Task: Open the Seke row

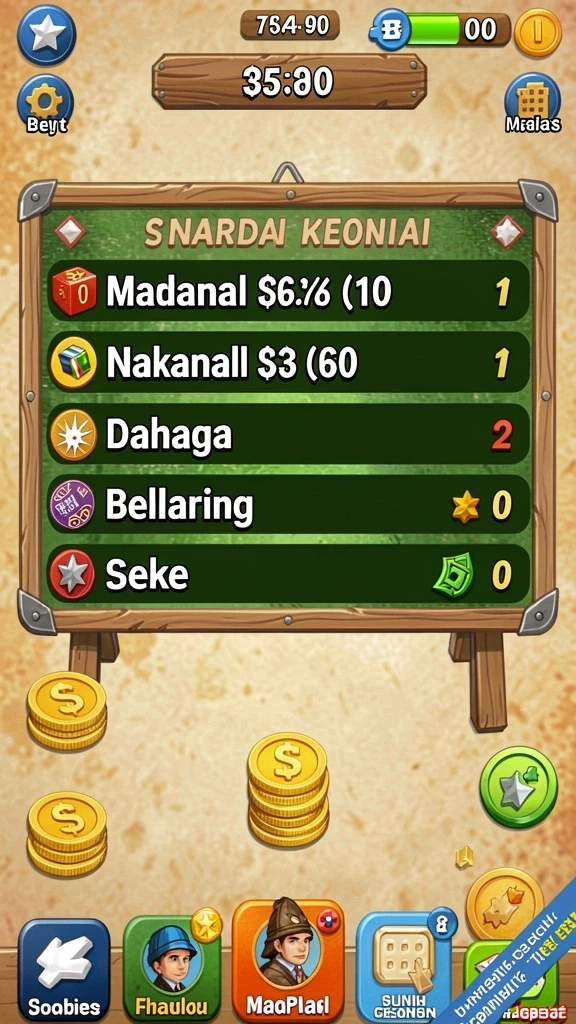Action: click(288, 574)
